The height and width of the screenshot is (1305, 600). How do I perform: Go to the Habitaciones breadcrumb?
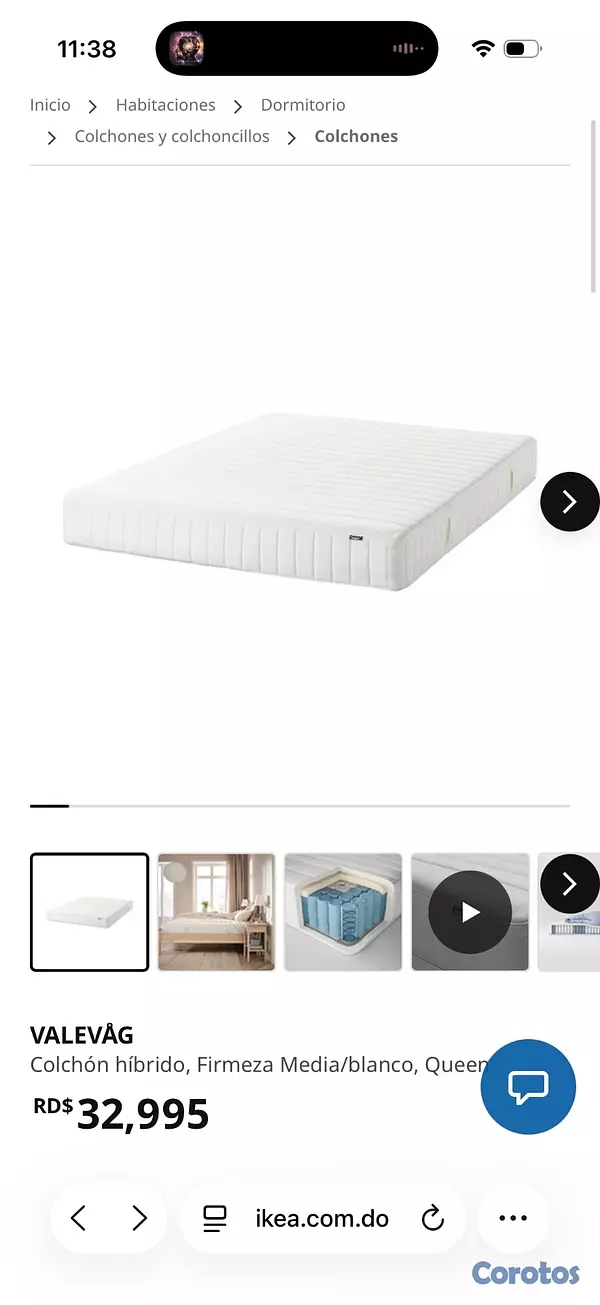pyautogui.click(x=165, y=105)
